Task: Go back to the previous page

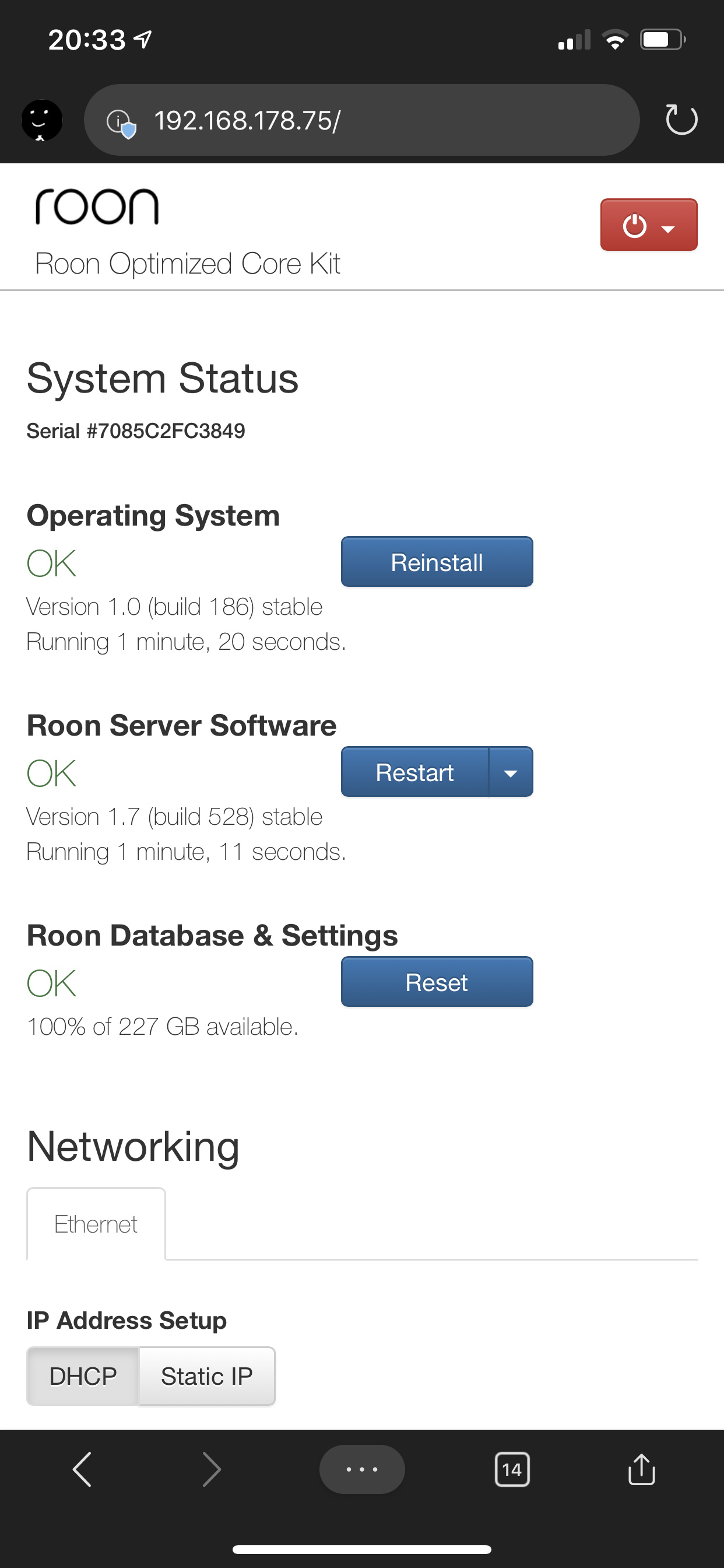Action: tap(82, 1469)
